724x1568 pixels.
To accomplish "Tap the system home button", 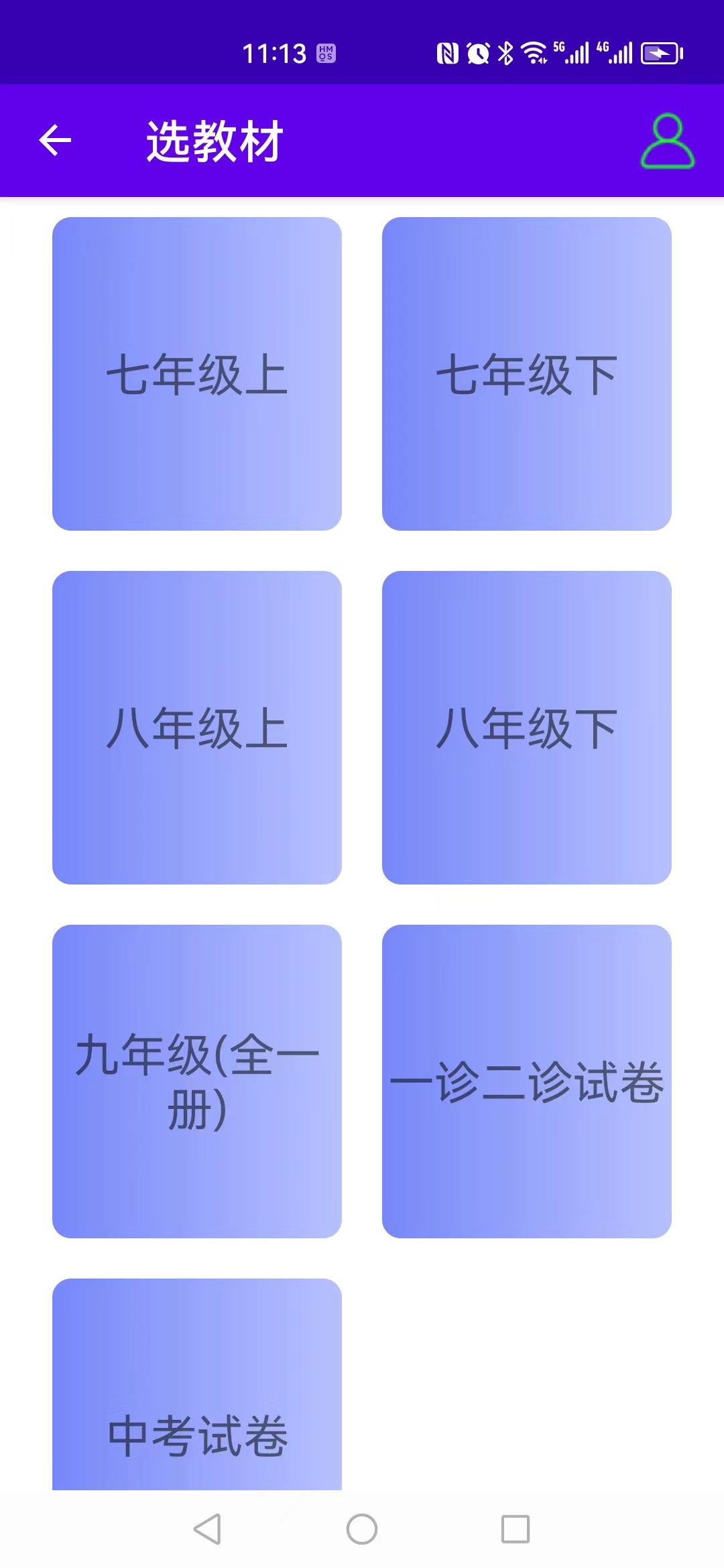I will [x=362, y=1529].
